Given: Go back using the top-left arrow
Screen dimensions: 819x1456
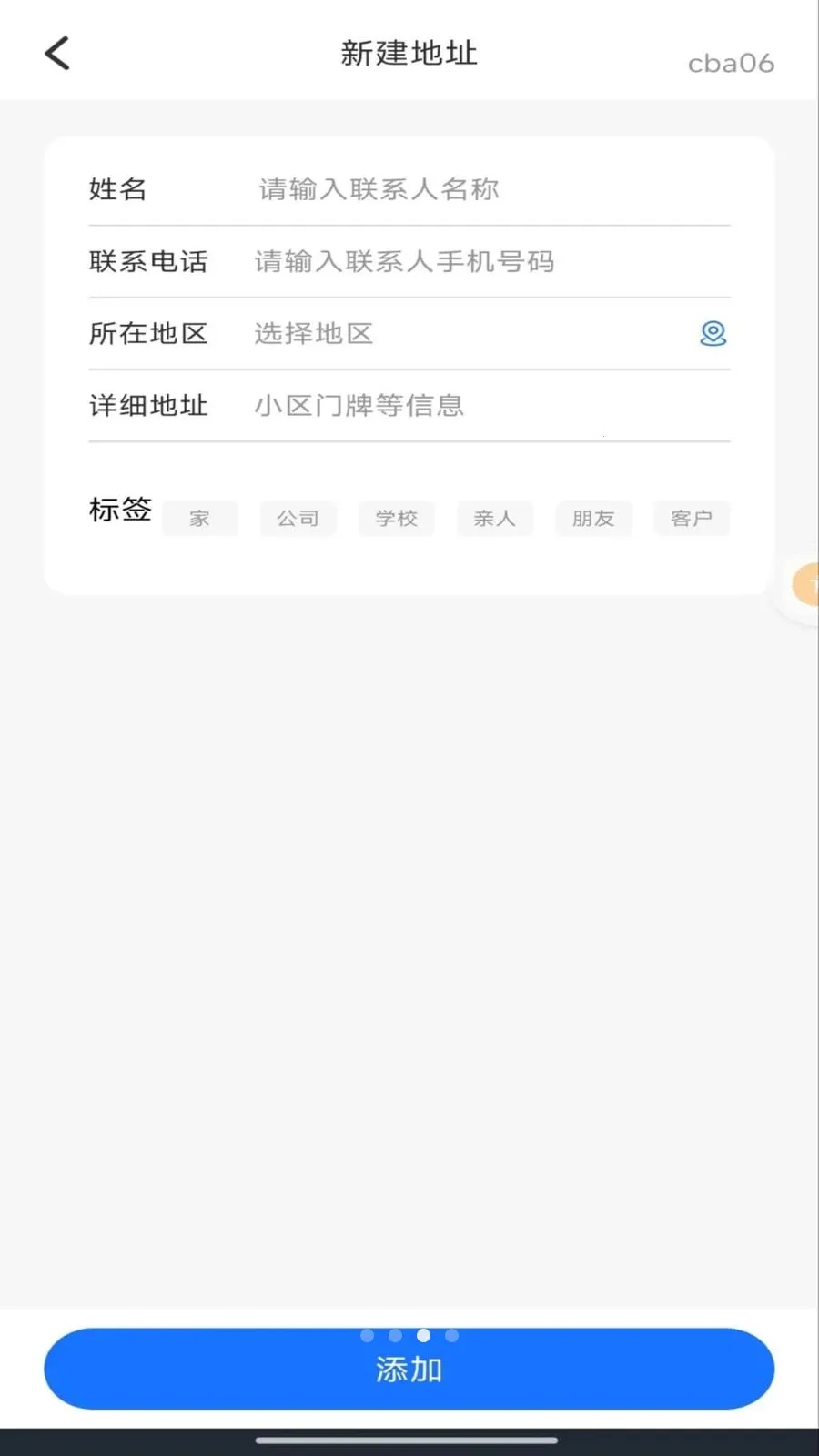Looking at the screenshot, I should (57, 53).
